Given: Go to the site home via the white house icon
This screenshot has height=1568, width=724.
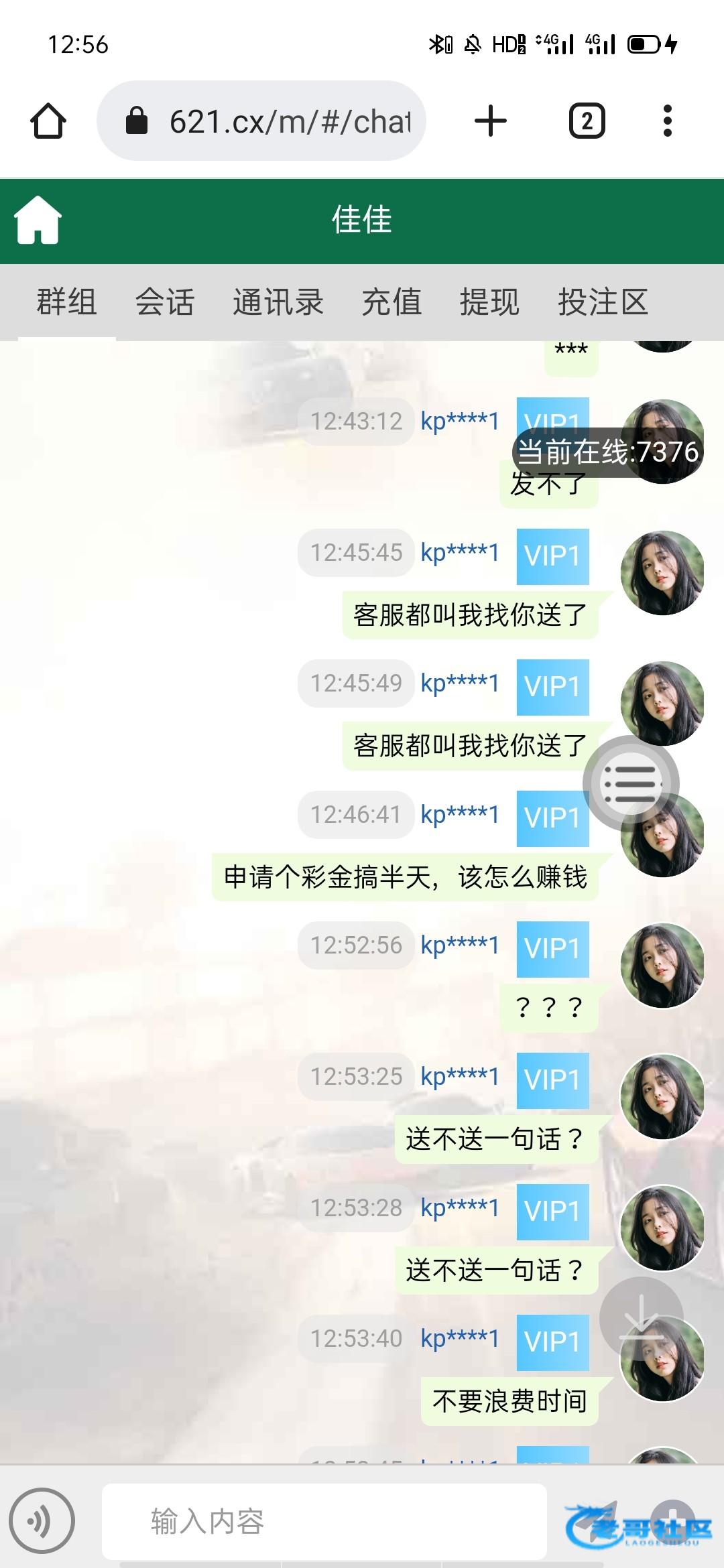Looking at the screenshot, I should (x=38, y=220).
